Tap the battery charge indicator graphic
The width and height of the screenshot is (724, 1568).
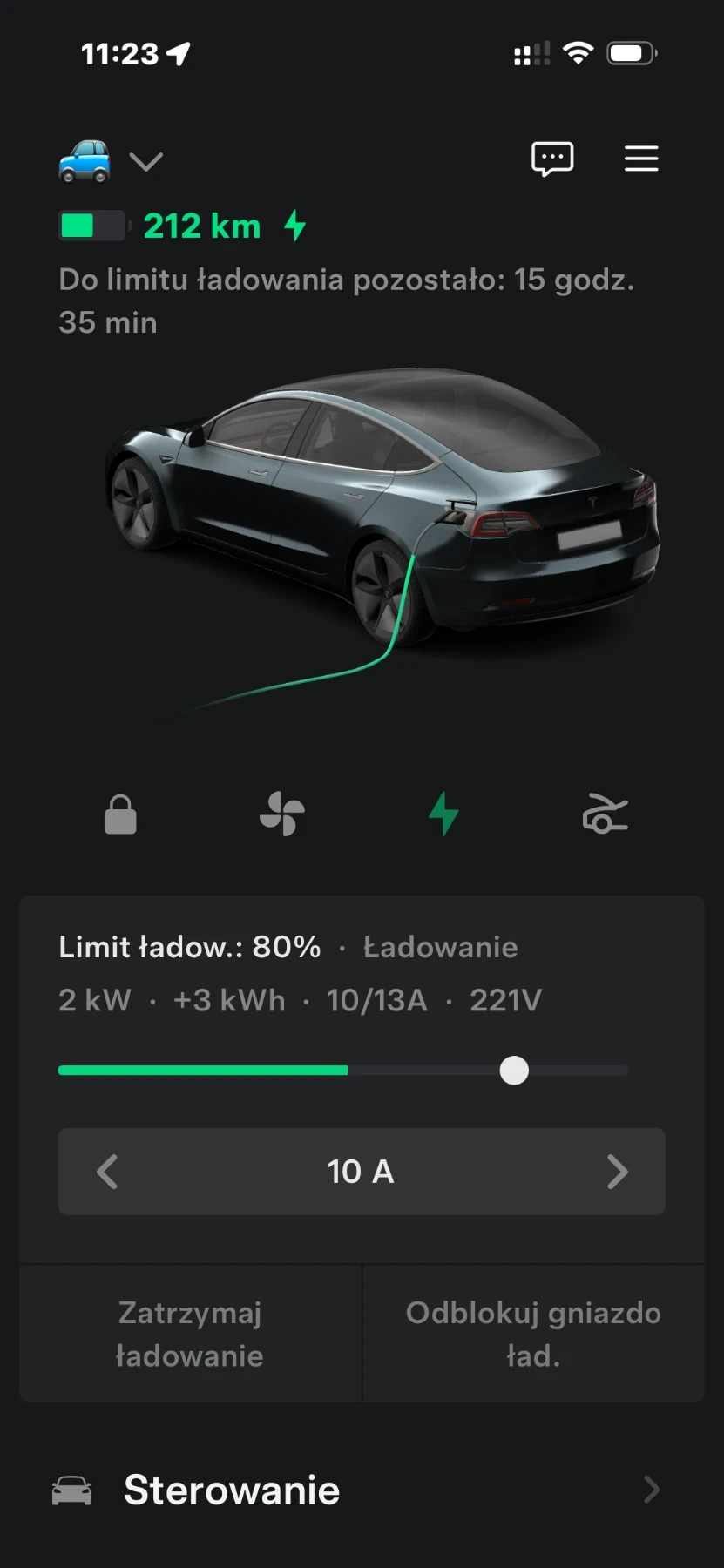(92, 225)
